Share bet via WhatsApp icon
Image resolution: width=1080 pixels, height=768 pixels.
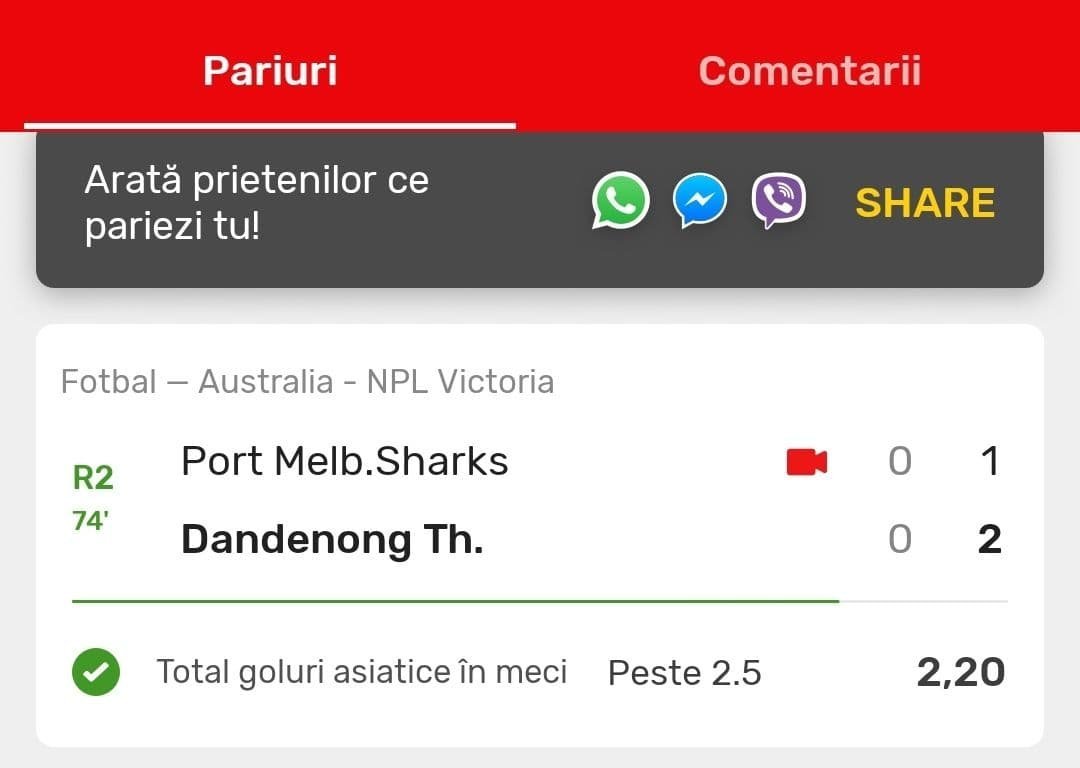coord(620,201)
